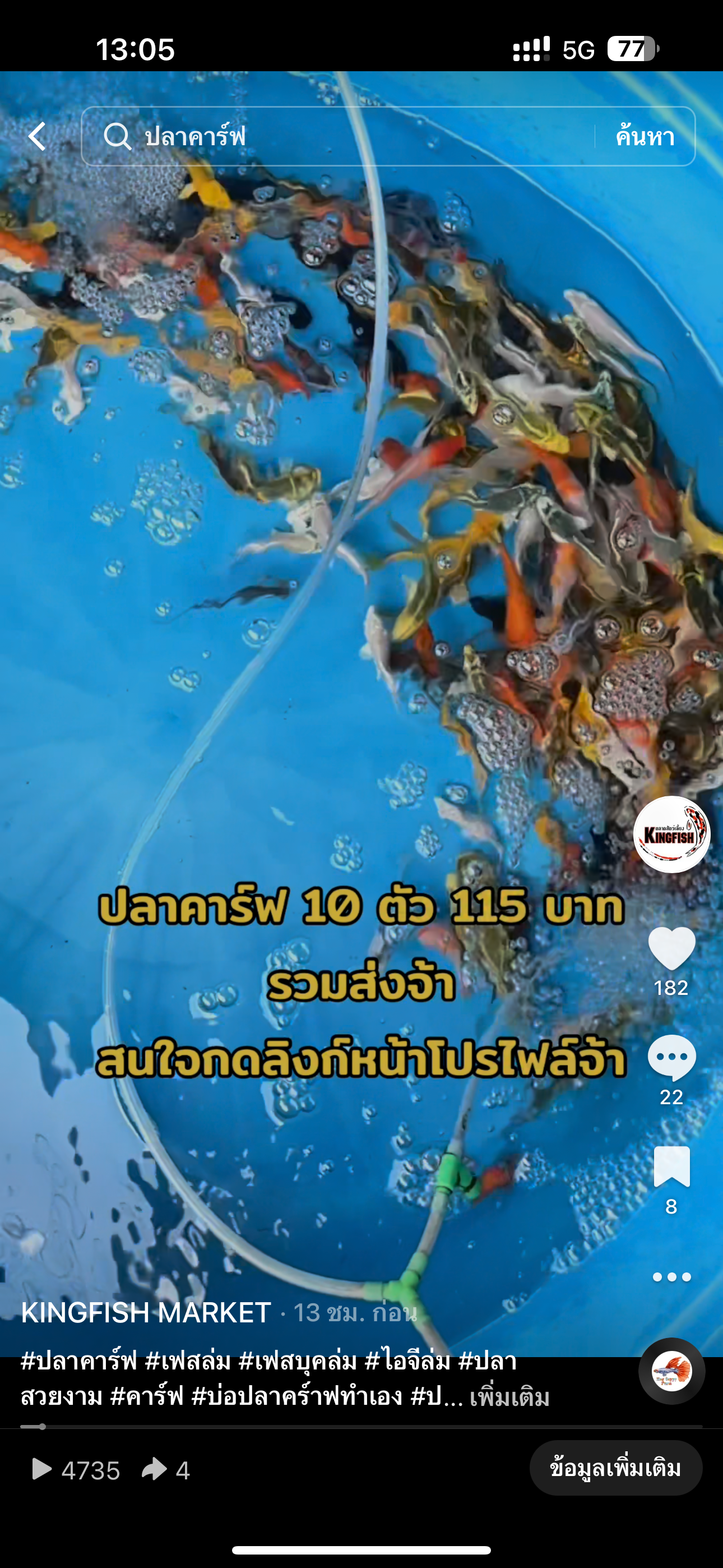This screenshot has height=1568, width=723.
Task: Tap the ข้อมูลเพิ่มเติม button
Action: pos(615,1469)
